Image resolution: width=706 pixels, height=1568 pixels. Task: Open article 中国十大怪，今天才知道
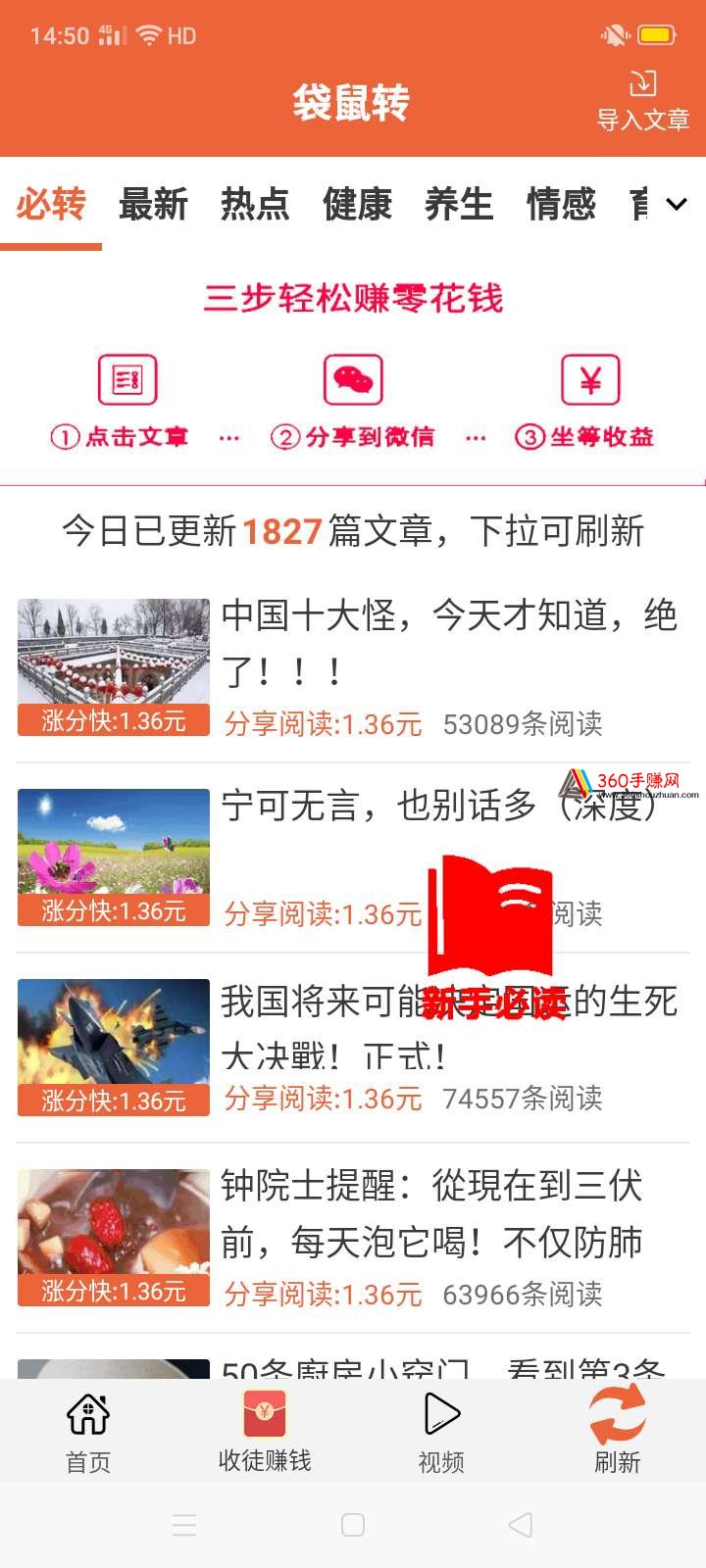coord(353,667)
